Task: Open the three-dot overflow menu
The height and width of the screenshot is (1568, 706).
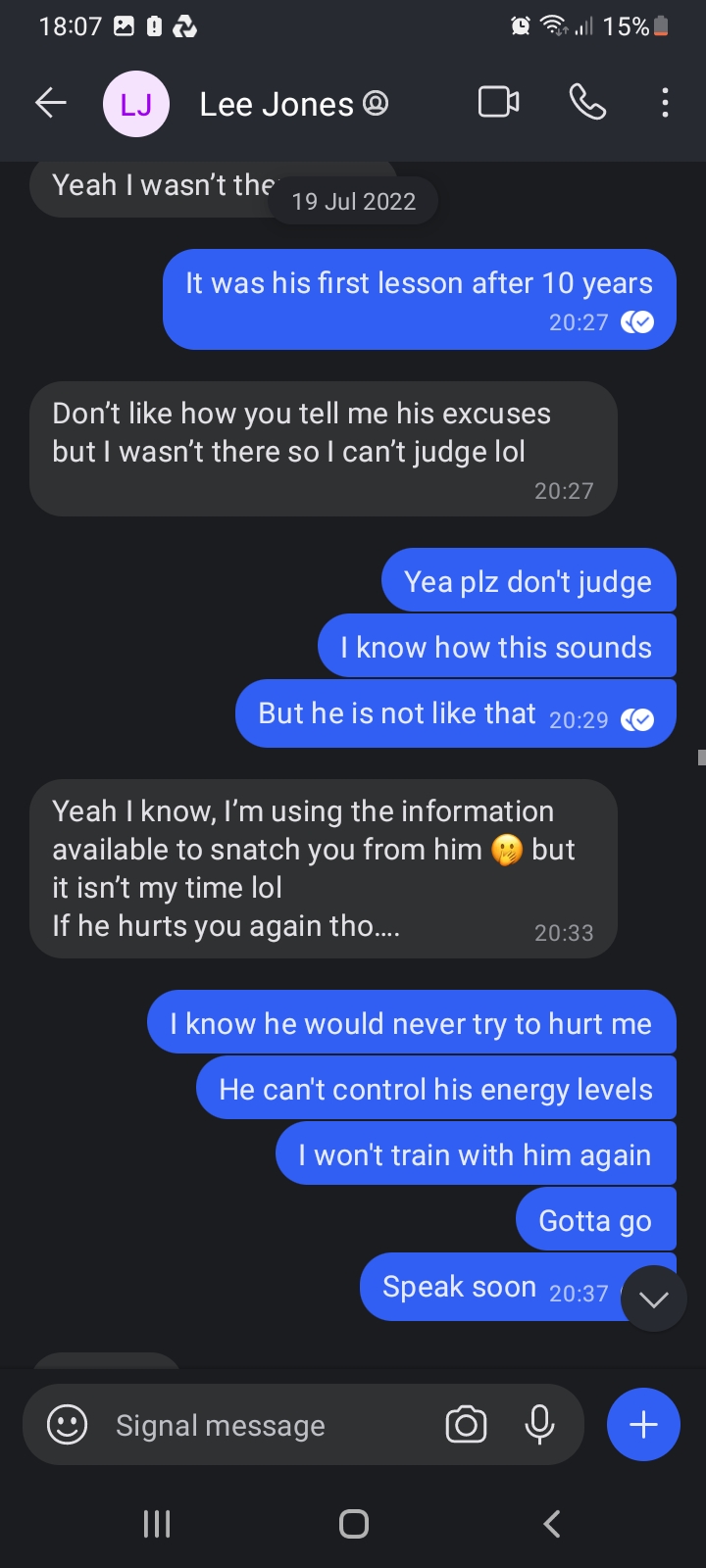Action: tap(665, 103)
